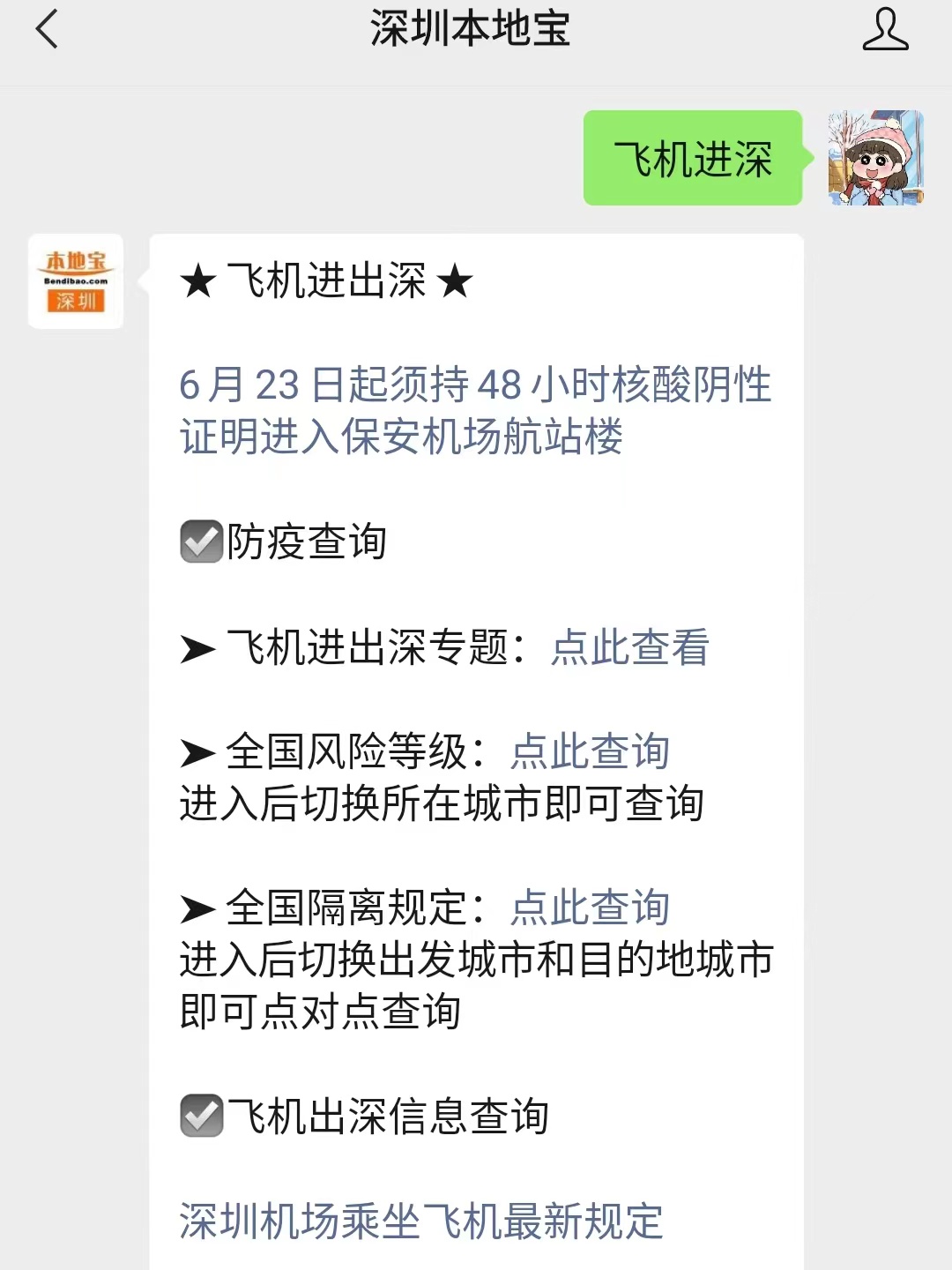Open the 6月23日 核酸阴性证明 link

click(474, 411)
